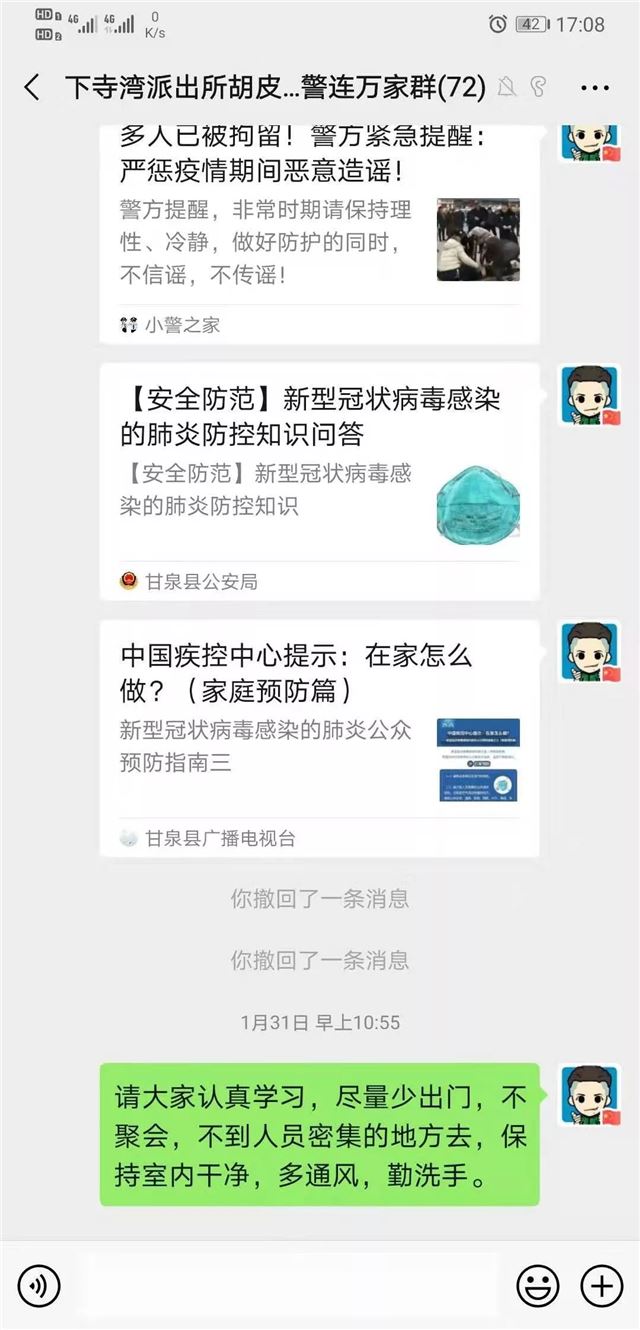
Task: Switch to voice message input
Action: [39, 1285]
